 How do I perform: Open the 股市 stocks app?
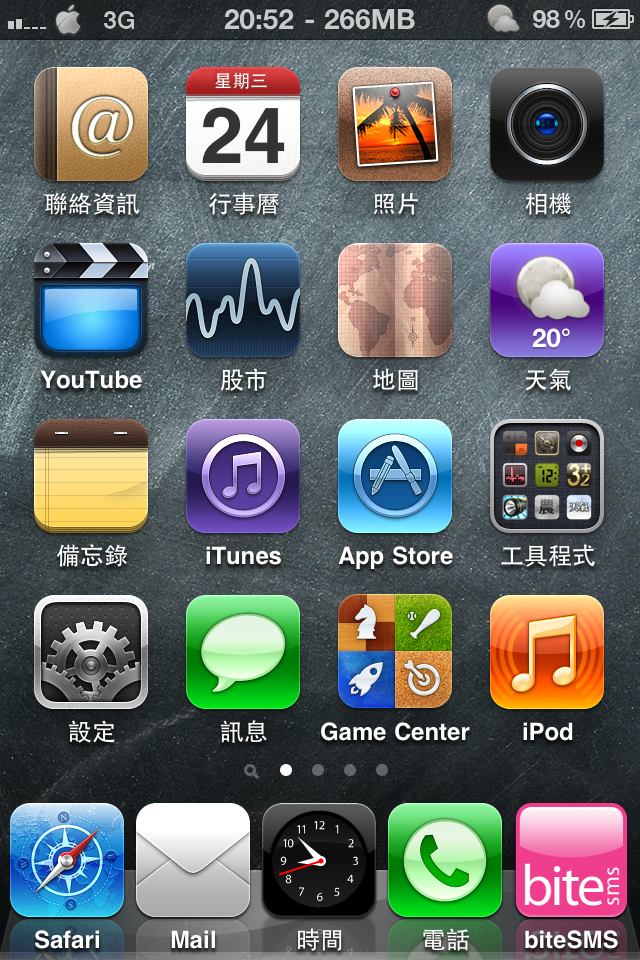[x=243, y=300]
